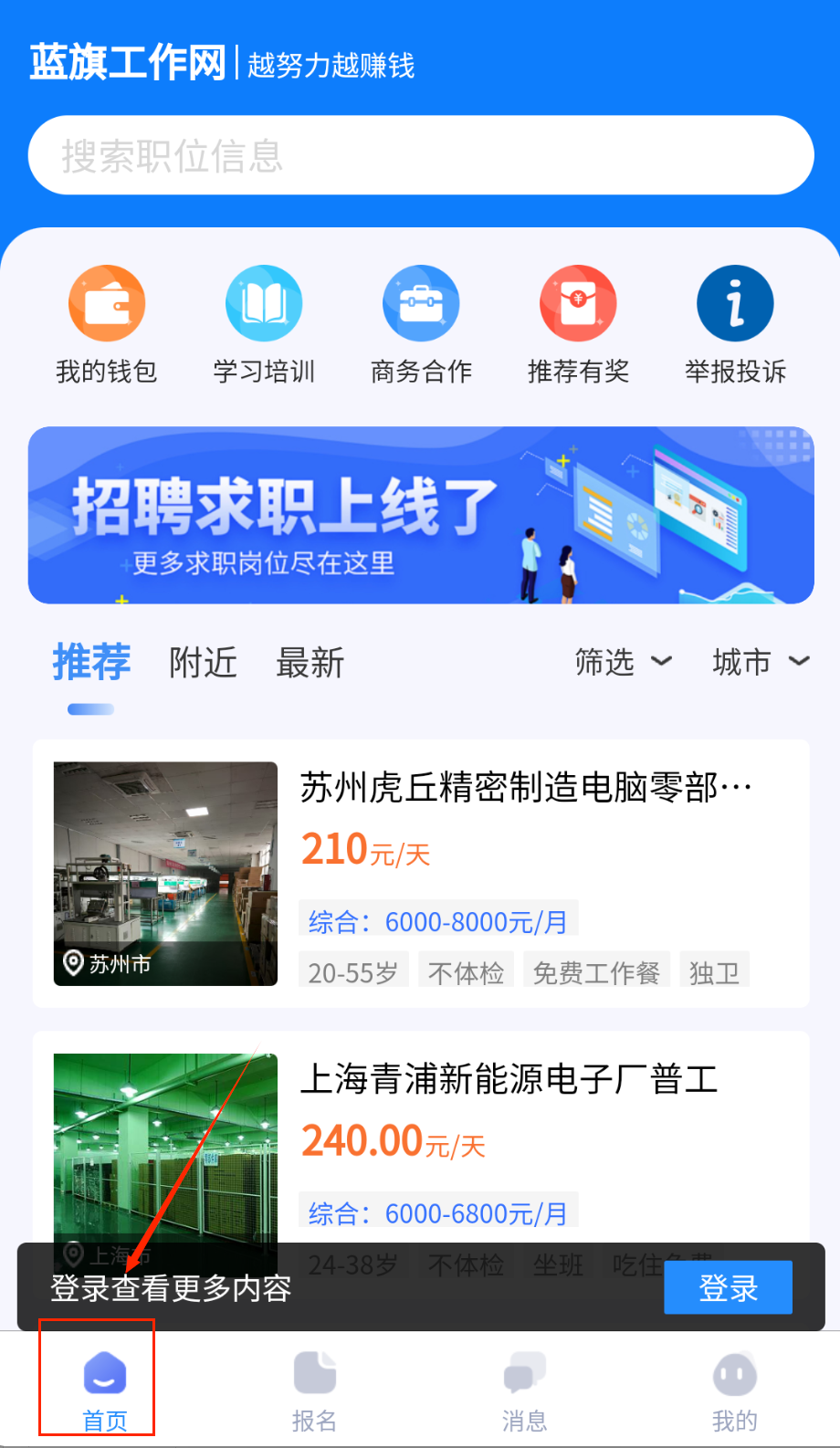Switch to the 报名 tab
The width and height of the screenshot is (840, 1448).
click(x=315, y=1390)
